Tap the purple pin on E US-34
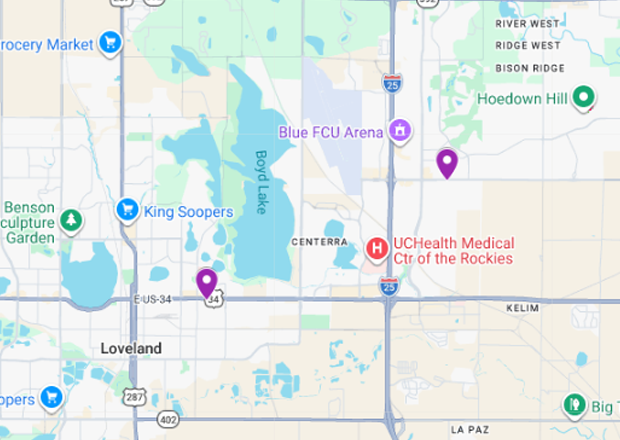The width and height of the screenshot is (620, 440). 207,282
